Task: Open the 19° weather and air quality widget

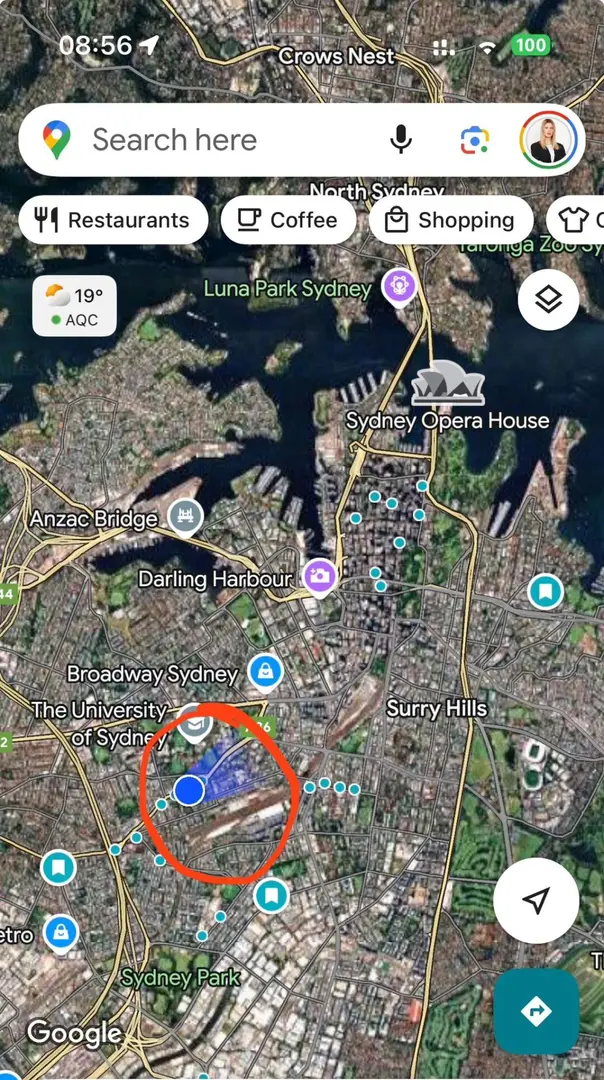Action: (x=75, y=306)
